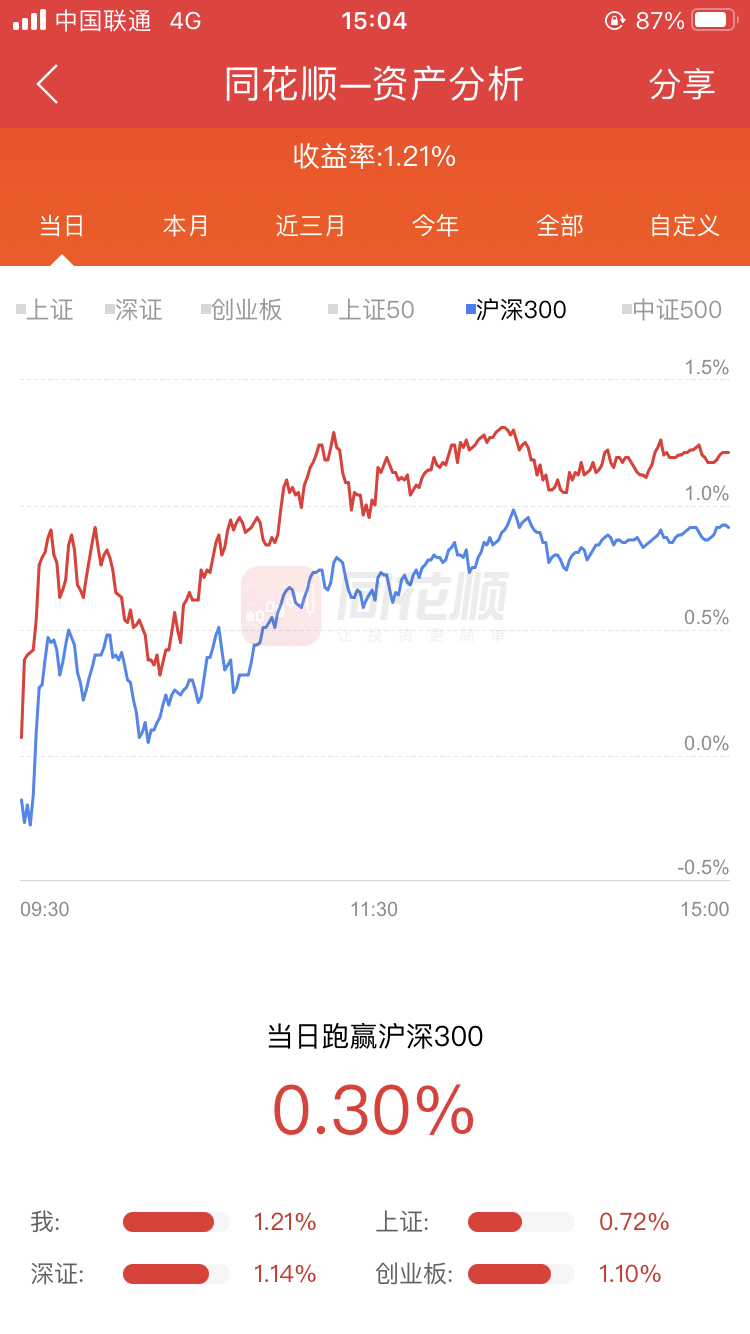The height and width of the screenshot is (1334, 750).
Task: Select 深证 as the benchmark
Action: (134, 310)
